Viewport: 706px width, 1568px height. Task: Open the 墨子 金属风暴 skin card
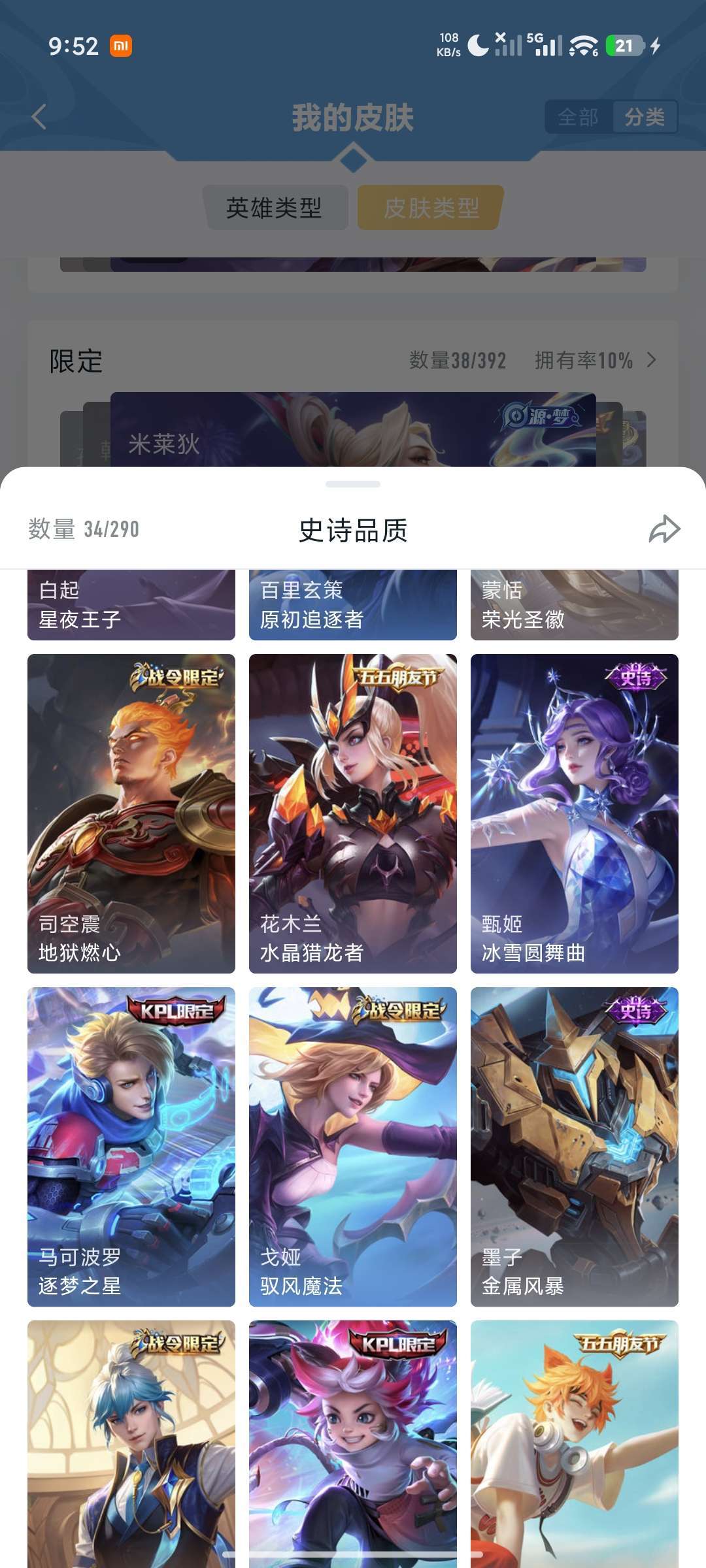click(575, 1147)
